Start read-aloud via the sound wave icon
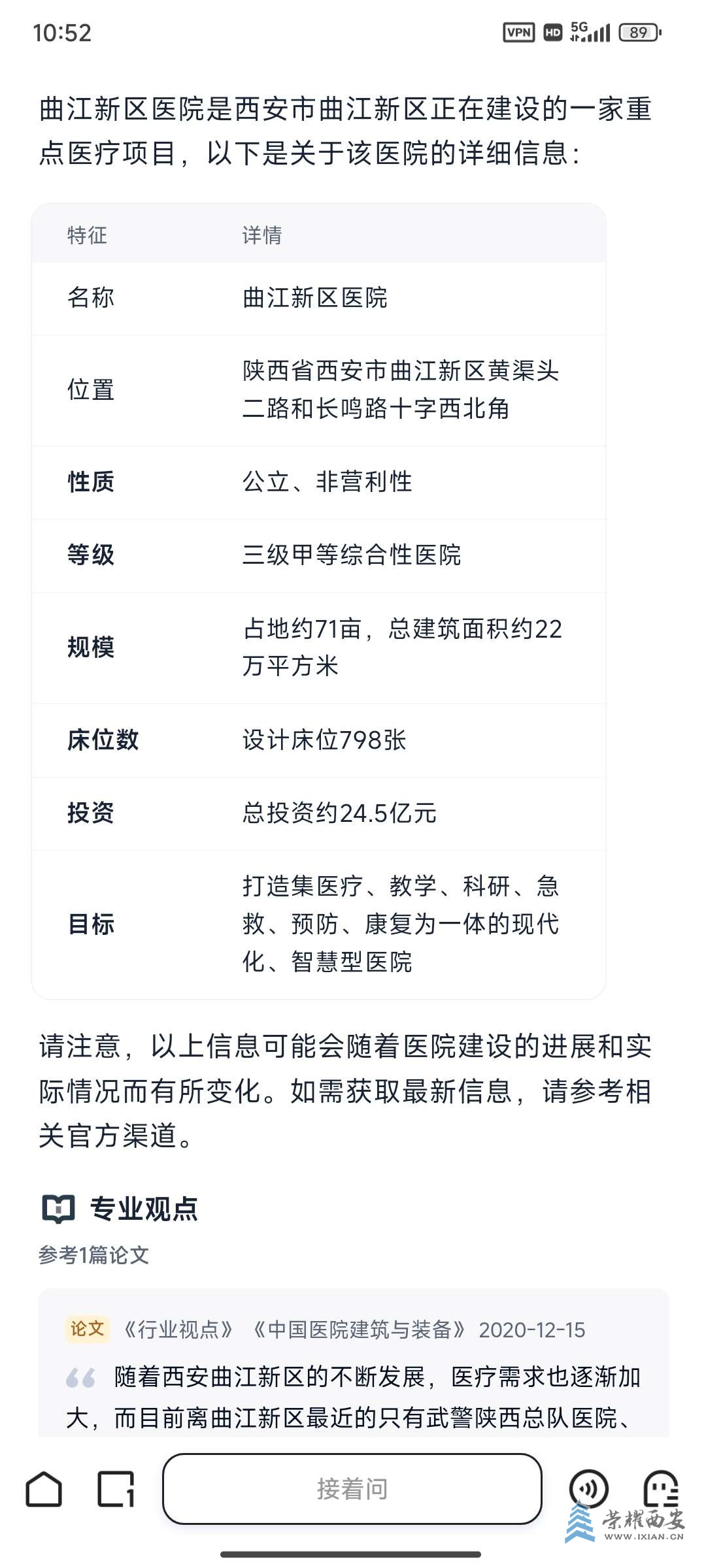Image resolution: width=706 pixels, height=1568 pixels. tap(589, 1488)
